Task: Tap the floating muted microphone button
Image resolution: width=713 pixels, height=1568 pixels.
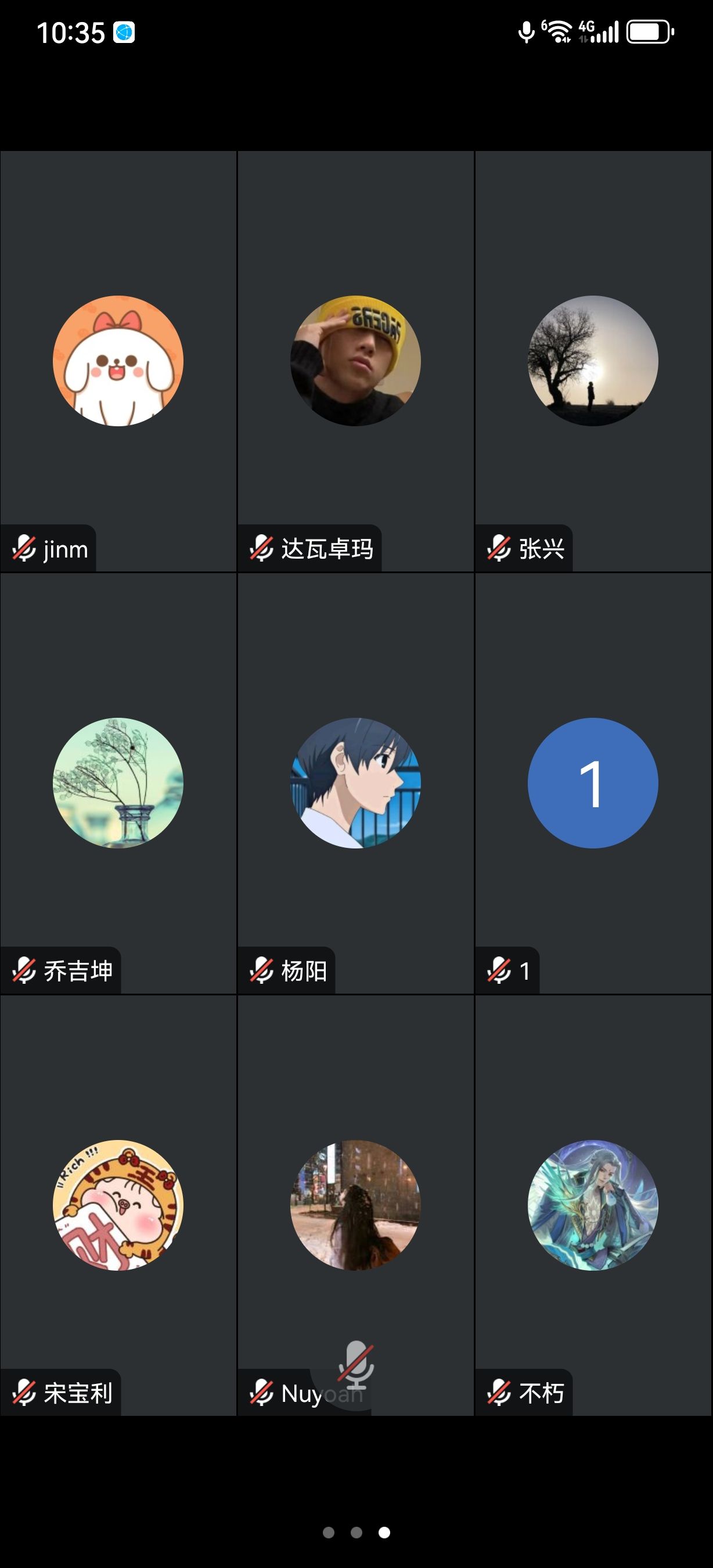Action: click(x=356, y=1365)
